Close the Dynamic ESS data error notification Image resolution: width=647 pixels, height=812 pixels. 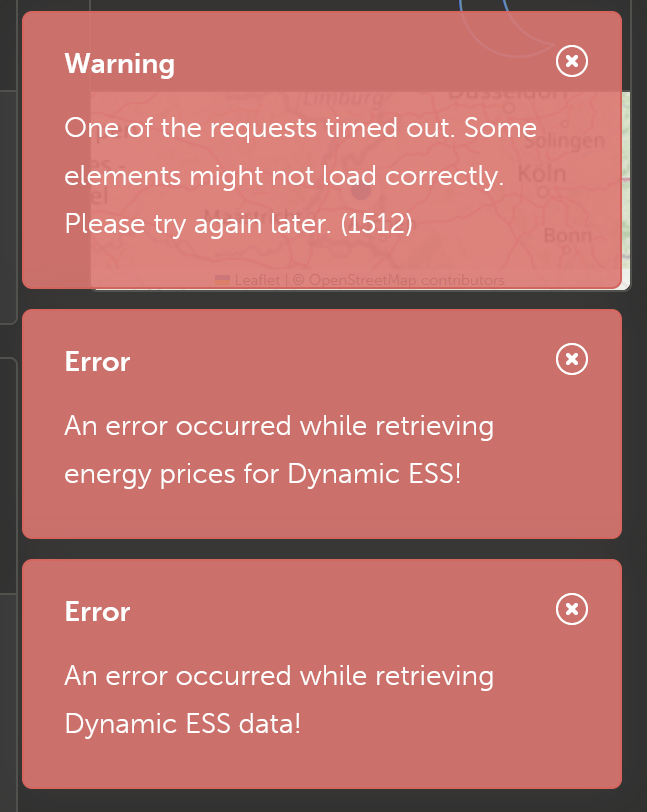(572, 609)
